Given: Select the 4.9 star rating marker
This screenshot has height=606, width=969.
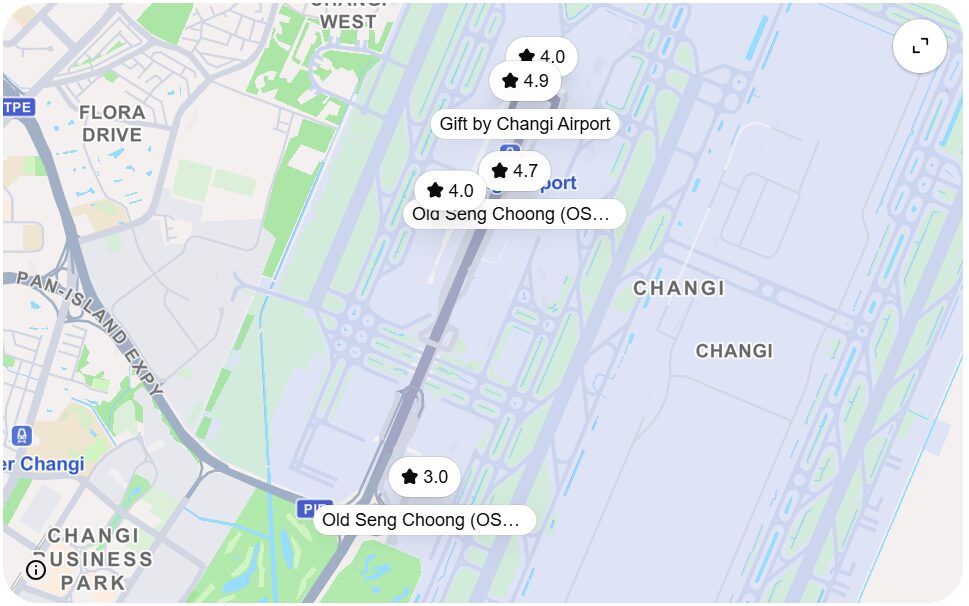Looking at the screenshot, I should click(525, 81).
